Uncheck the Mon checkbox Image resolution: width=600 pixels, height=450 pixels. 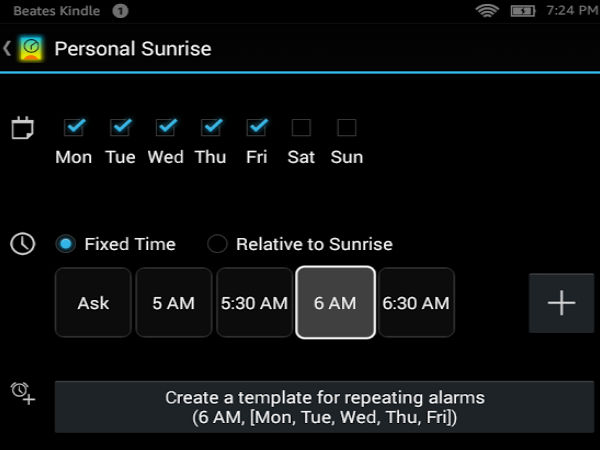[x=74, y=127]
